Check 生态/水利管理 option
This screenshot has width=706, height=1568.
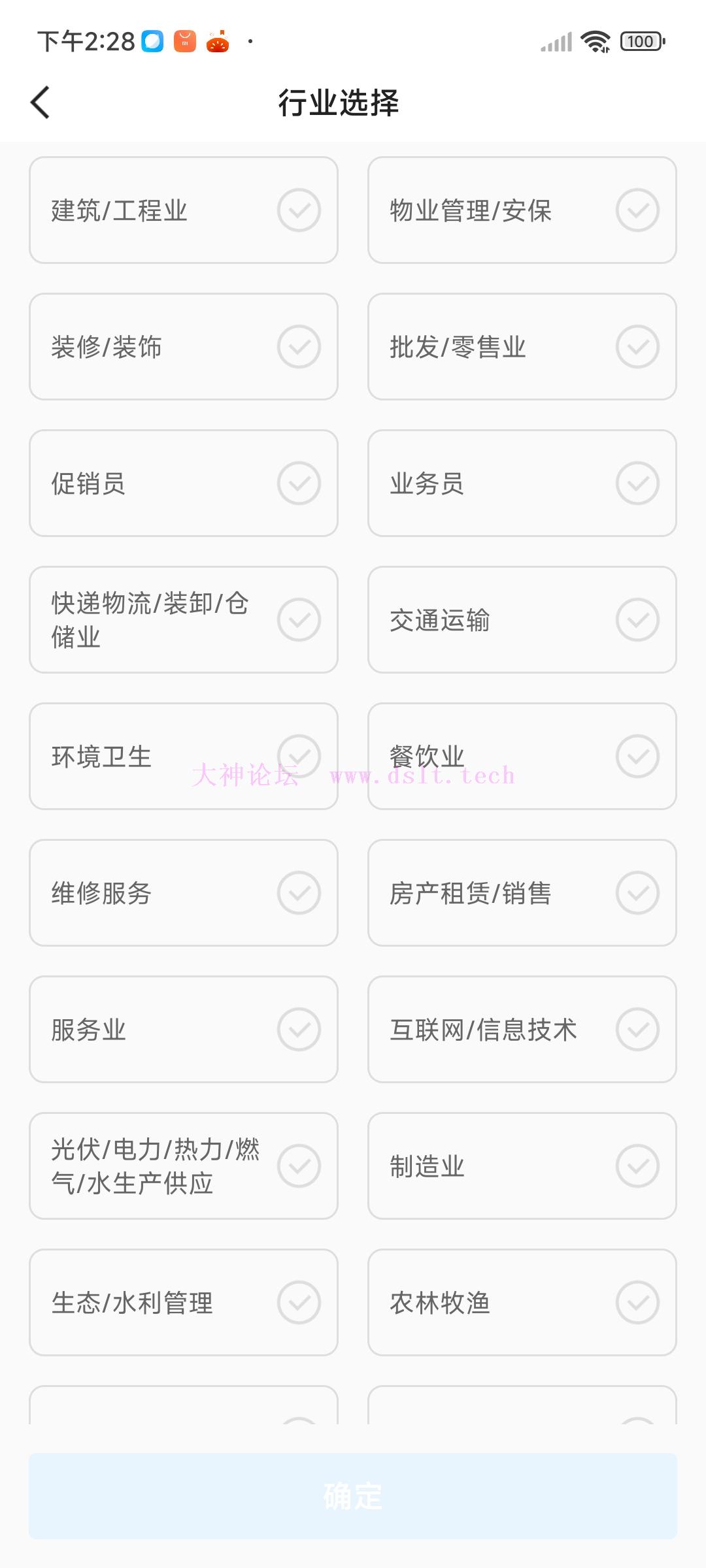tap(184, 1303)
